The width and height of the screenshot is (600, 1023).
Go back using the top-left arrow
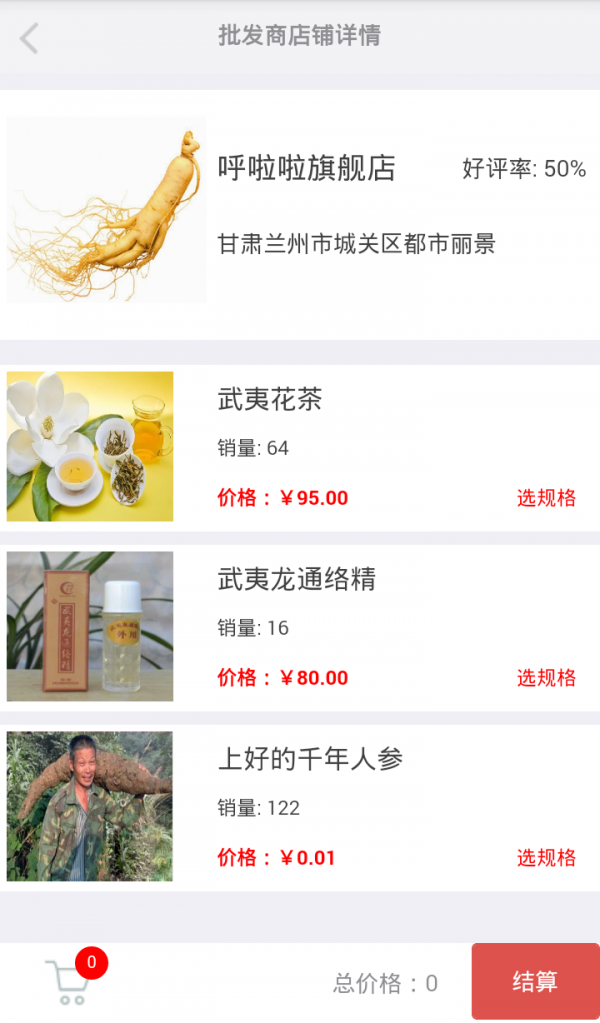click(x=29, y=38)
